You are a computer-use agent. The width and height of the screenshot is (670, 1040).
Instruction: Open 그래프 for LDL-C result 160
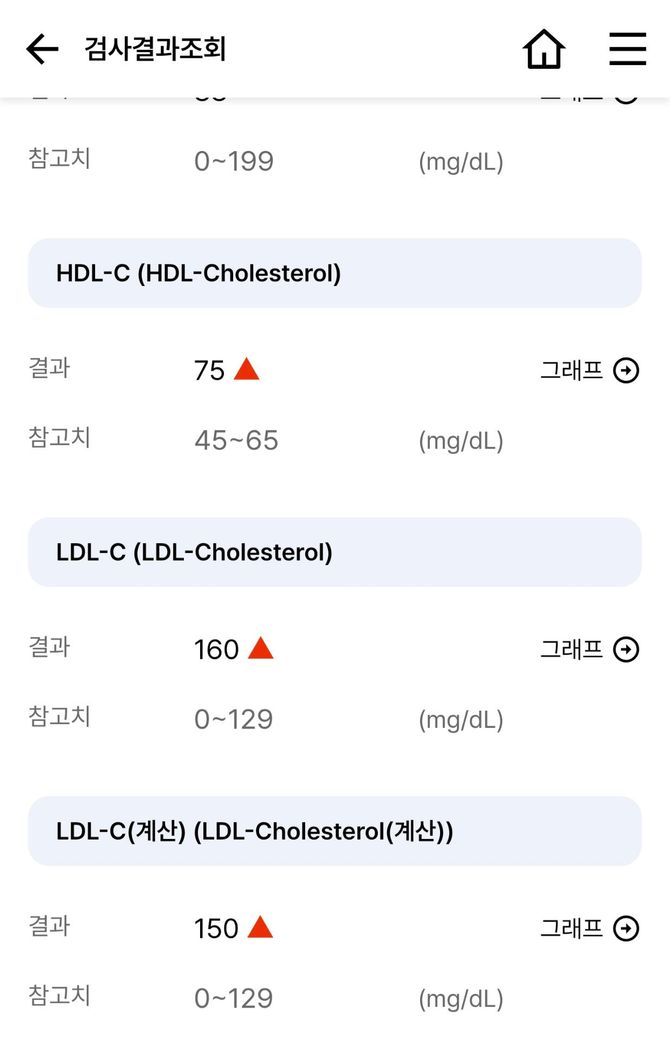[590, 650]
